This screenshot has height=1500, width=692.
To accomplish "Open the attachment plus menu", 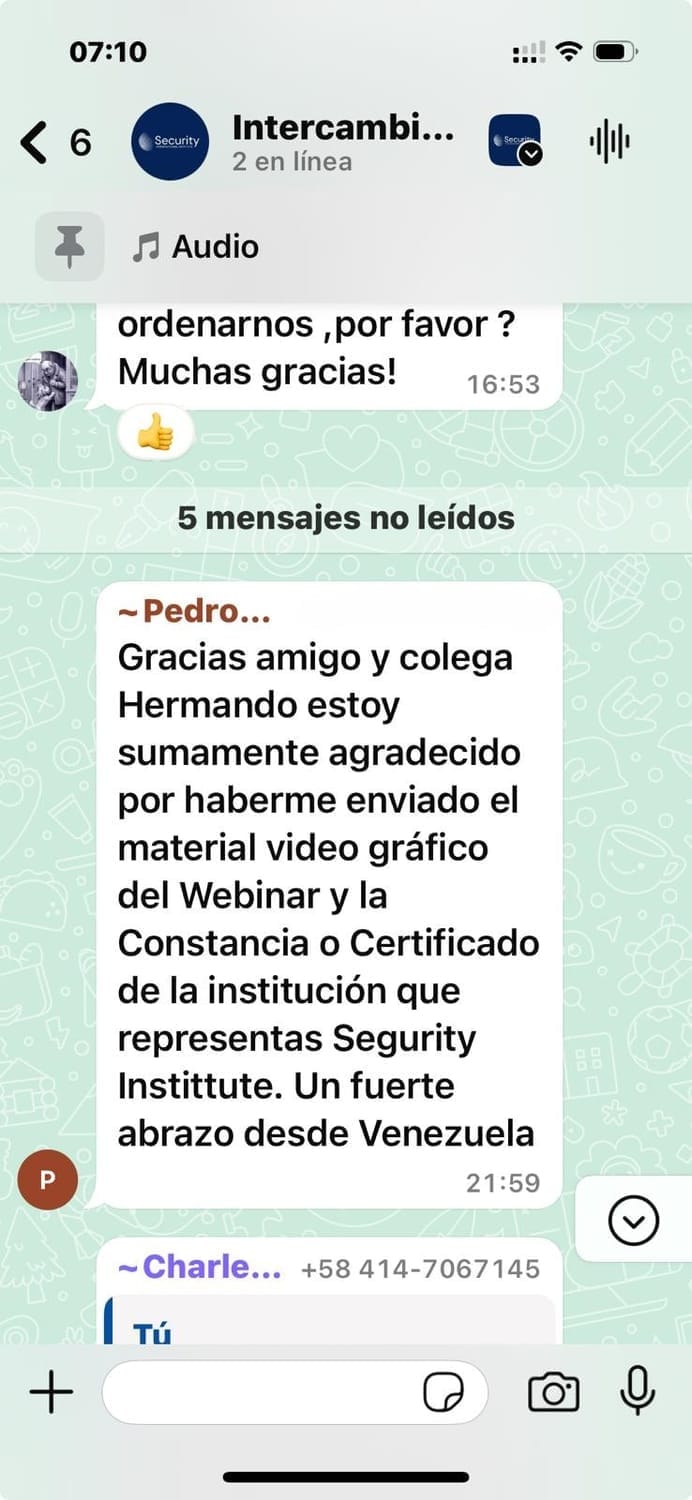I will (51, 1391).
